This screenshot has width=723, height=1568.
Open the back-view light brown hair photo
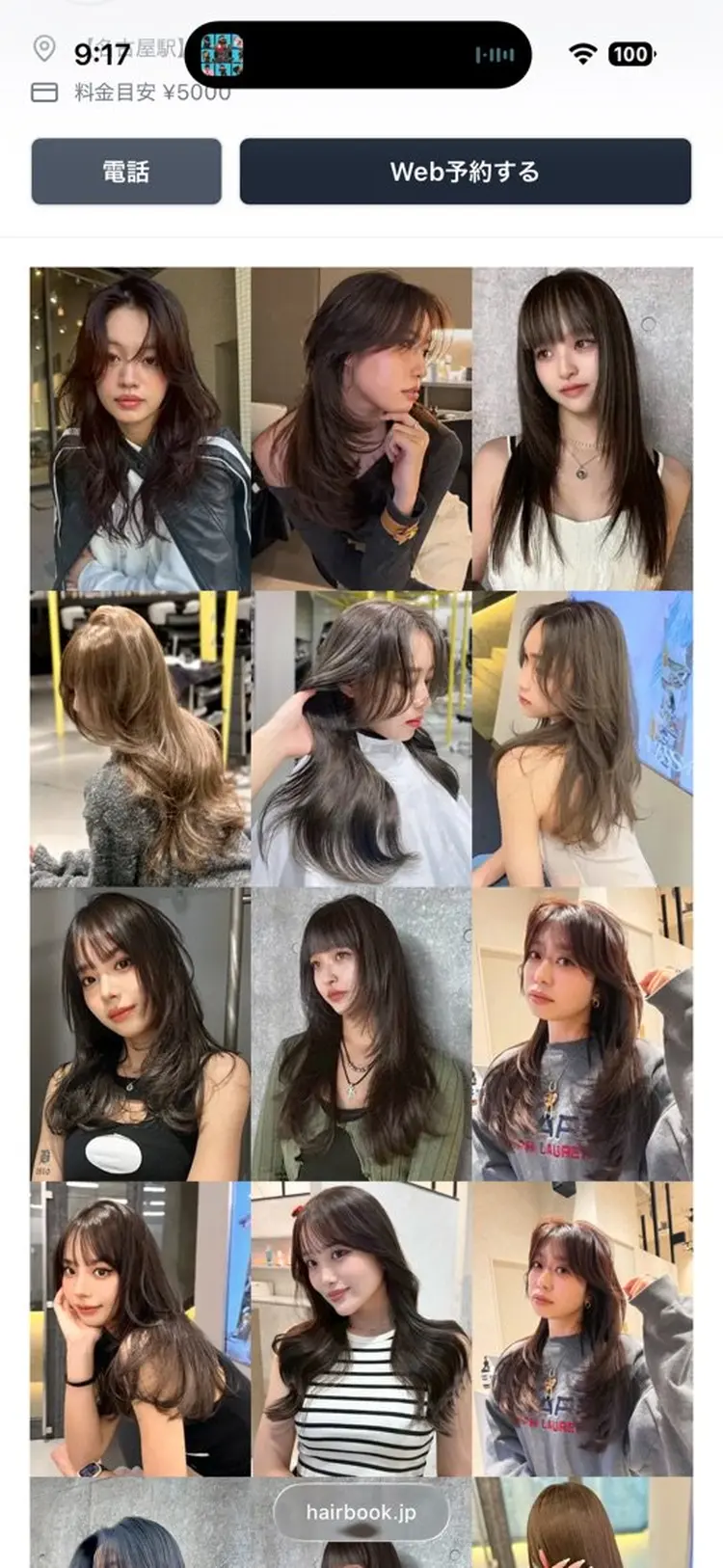(x=140, y=738)
